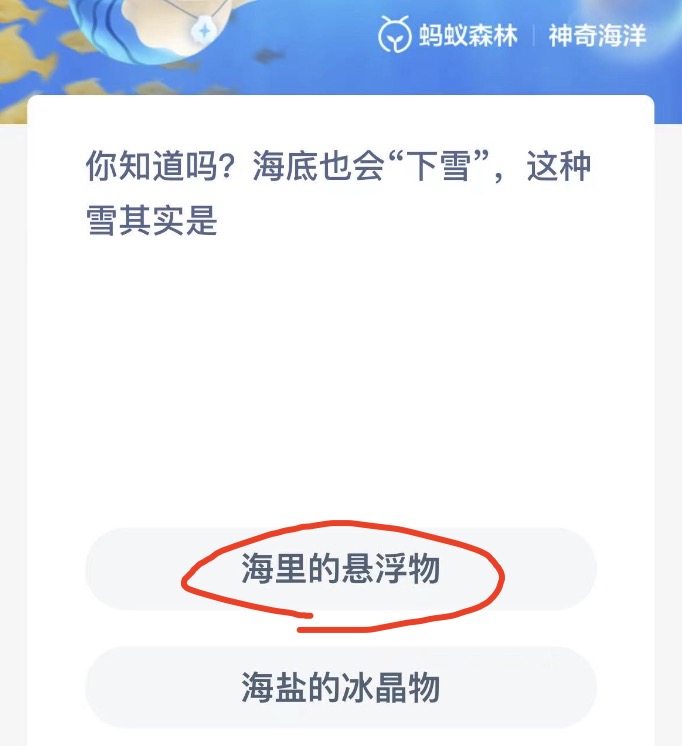Choose the answer 海盐的冰晶物
The width and height of the screenshot is (682, 746).
(x=340, y=688)
